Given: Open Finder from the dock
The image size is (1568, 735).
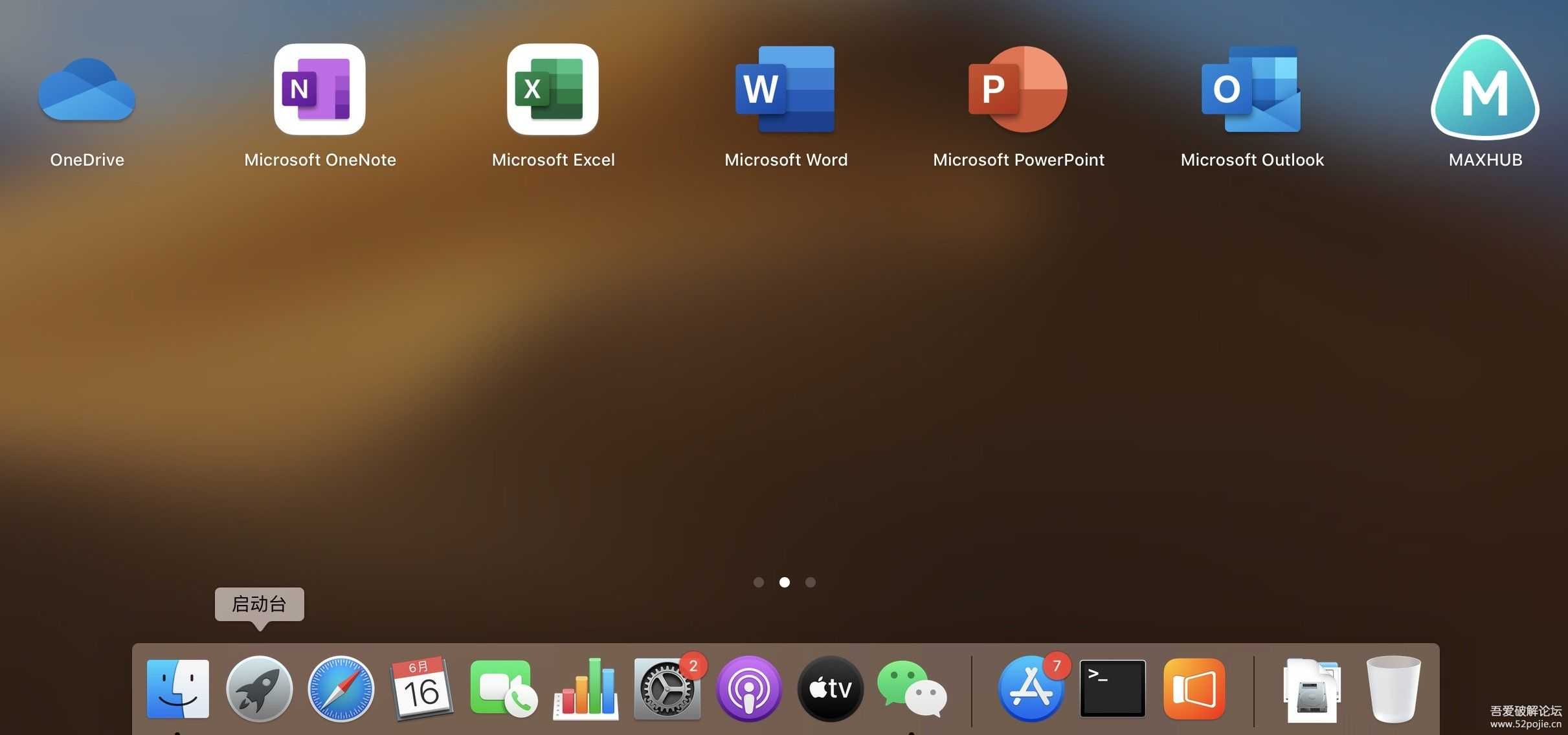Looking at the screenshot, I should pos(178,689).
